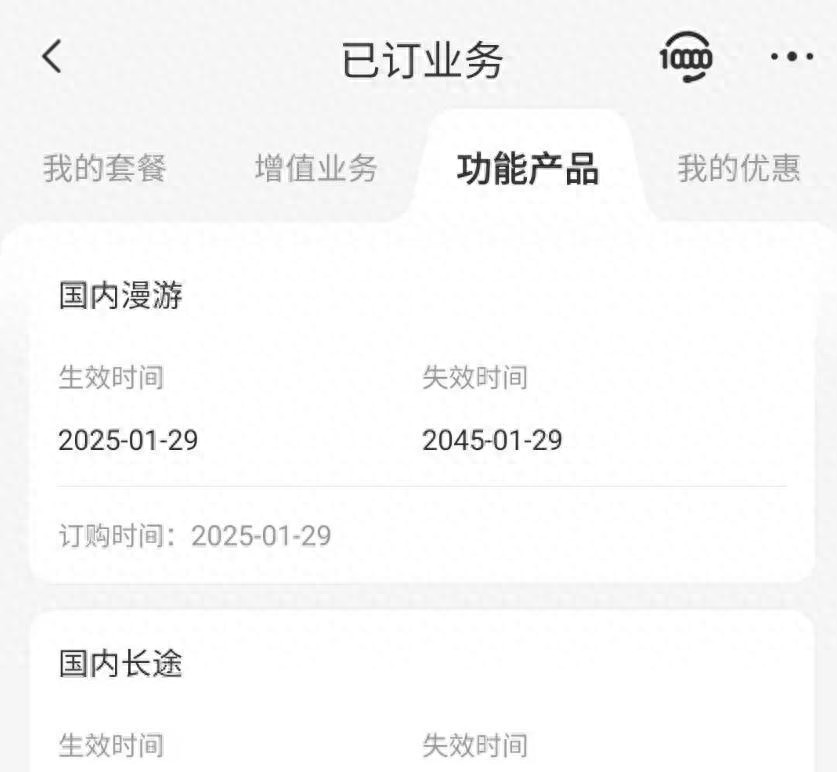Select the 功能产品 tab
This screenshot has width=837, height=772.
tap(528, 169)
